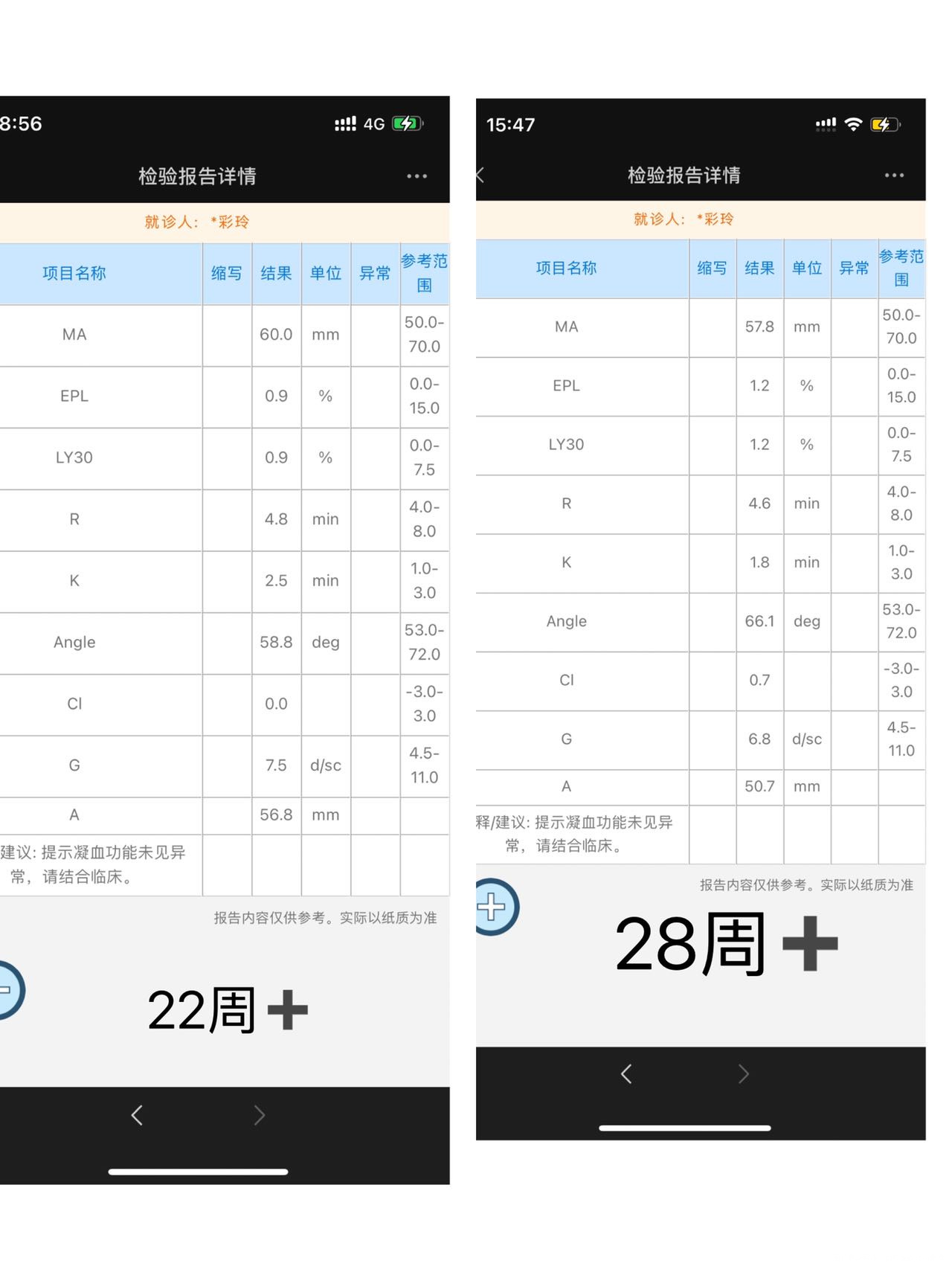Select the 检验报告详情 title on the right report
Screen dimensions: 952x1269
(x=685, y=174)
